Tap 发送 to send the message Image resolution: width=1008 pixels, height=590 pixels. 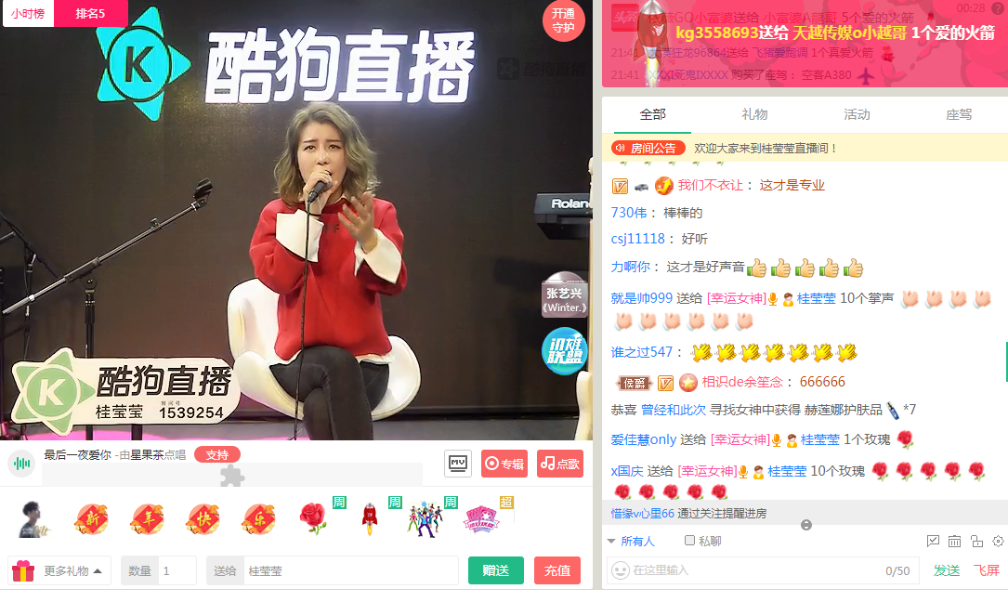pos(946,570)
